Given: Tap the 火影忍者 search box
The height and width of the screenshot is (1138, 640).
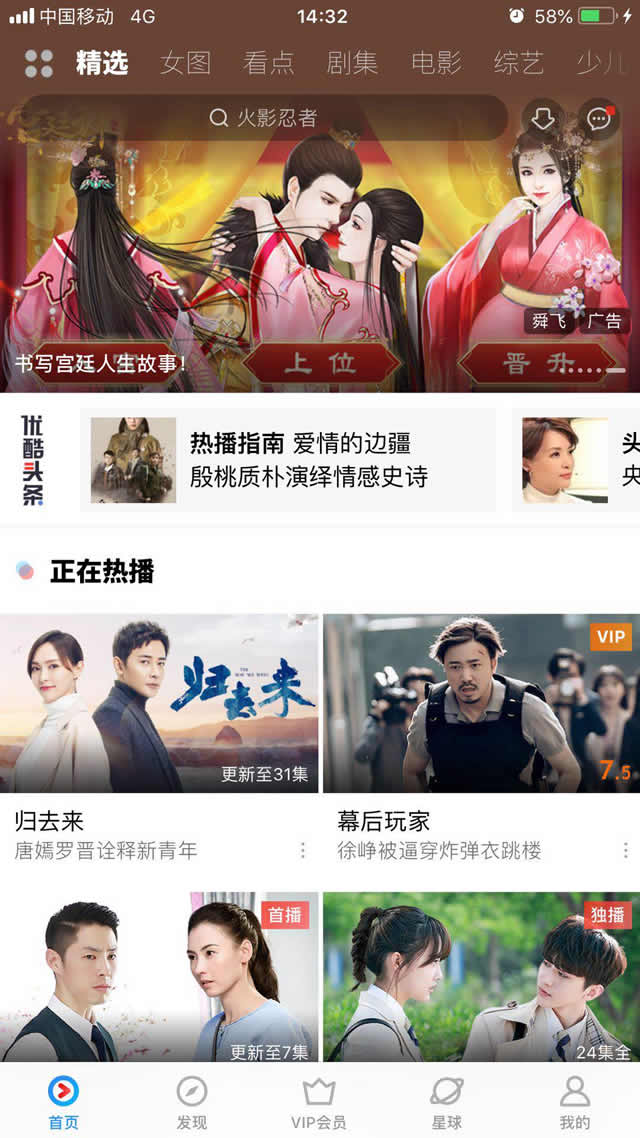Looking at the screenshot, I should 265,118.
